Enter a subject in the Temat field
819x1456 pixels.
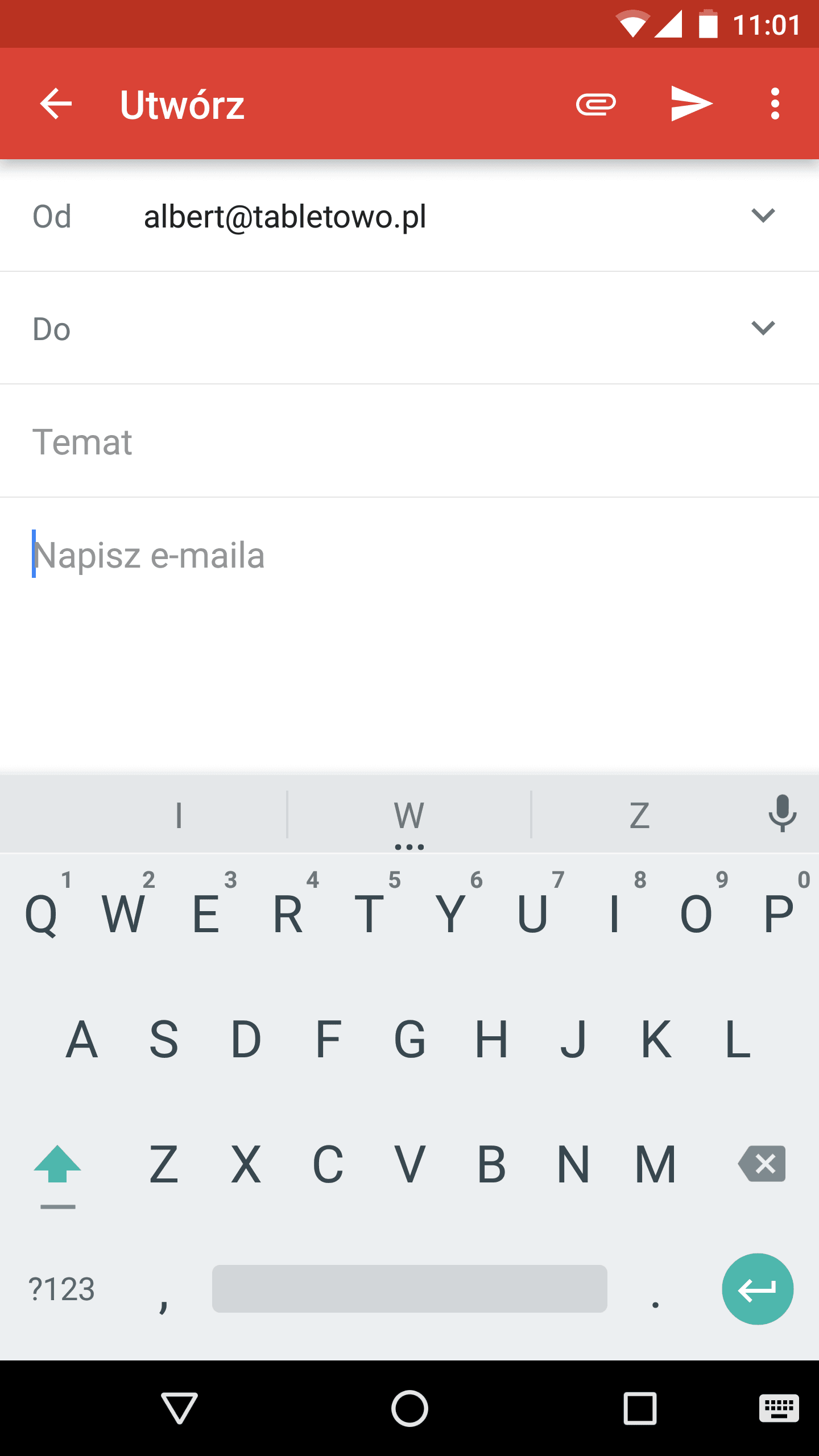point(409,442)
